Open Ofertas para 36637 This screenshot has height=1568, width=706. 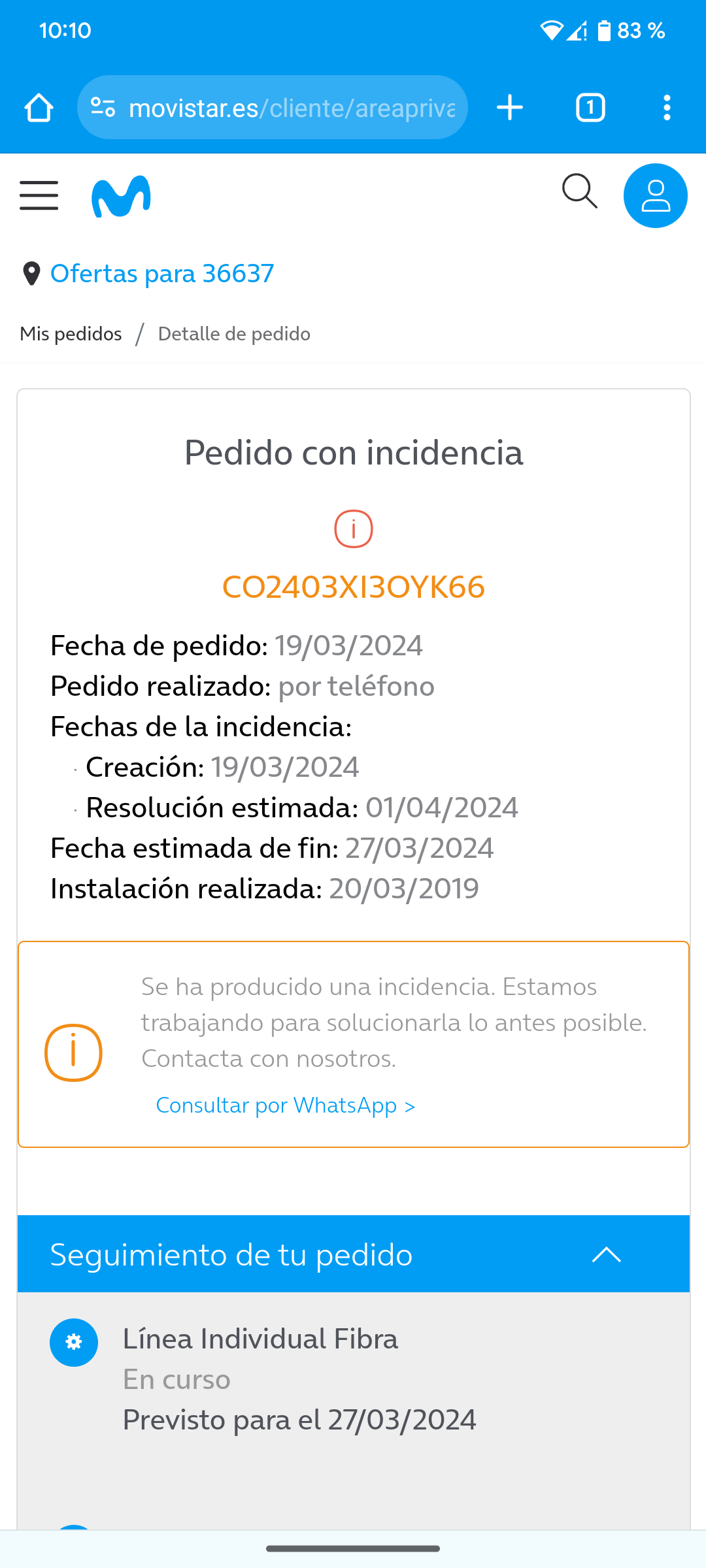(162, 273)
